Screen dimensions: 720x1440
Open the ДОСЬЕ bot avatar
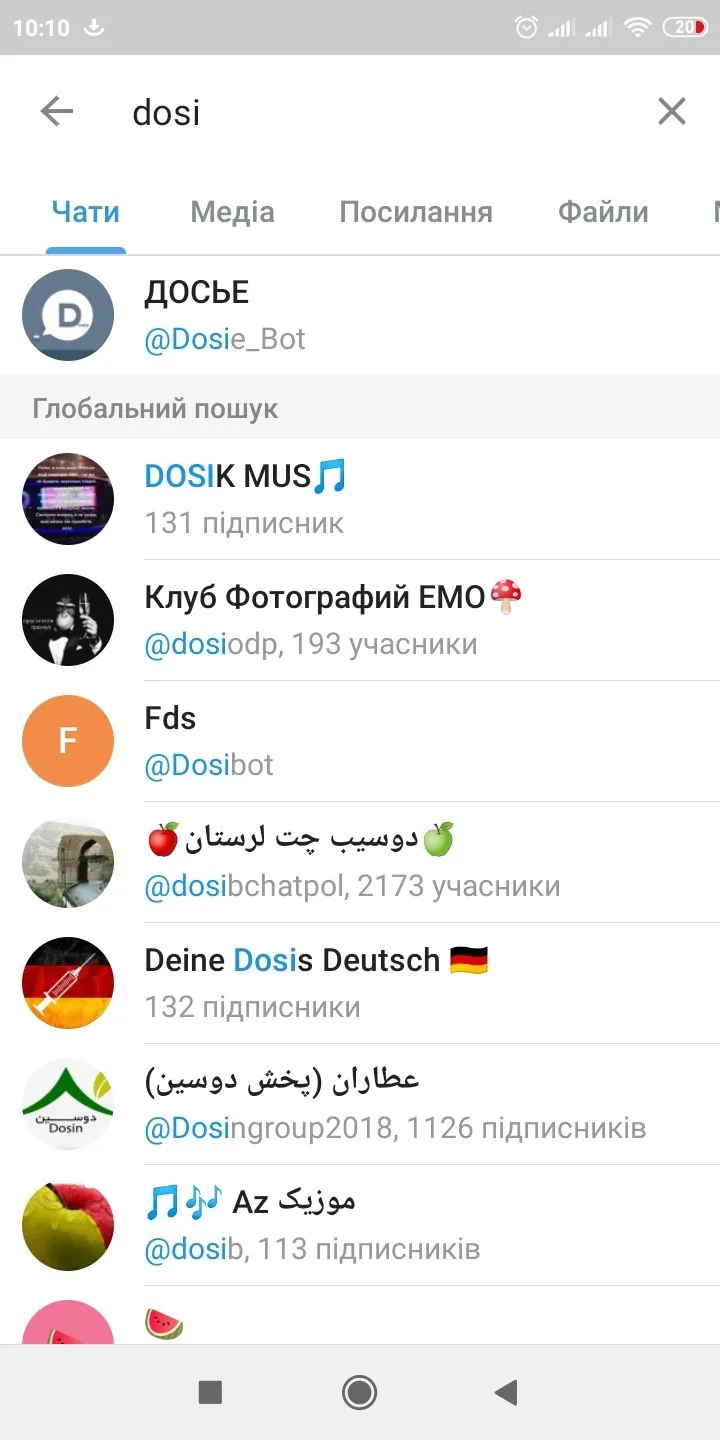click(x=68, y=314)
